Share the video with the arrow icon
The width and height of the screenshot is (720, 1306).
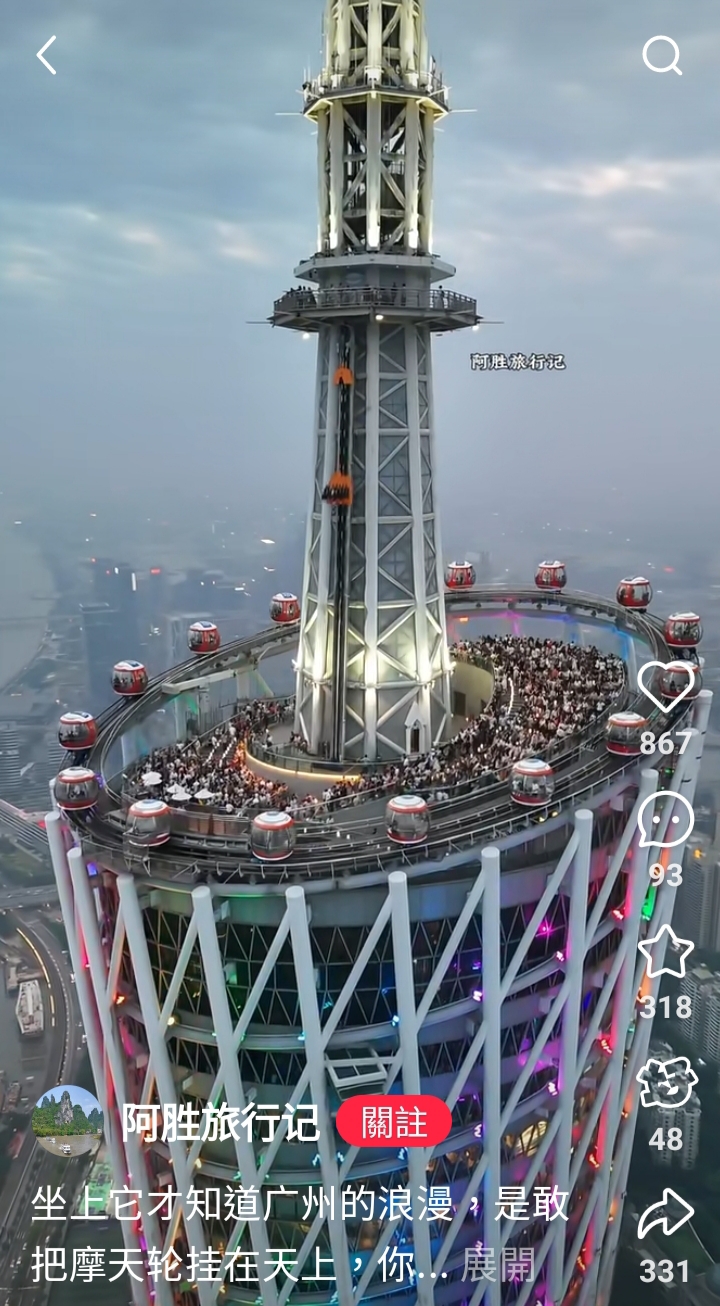tap(666, 1214)
